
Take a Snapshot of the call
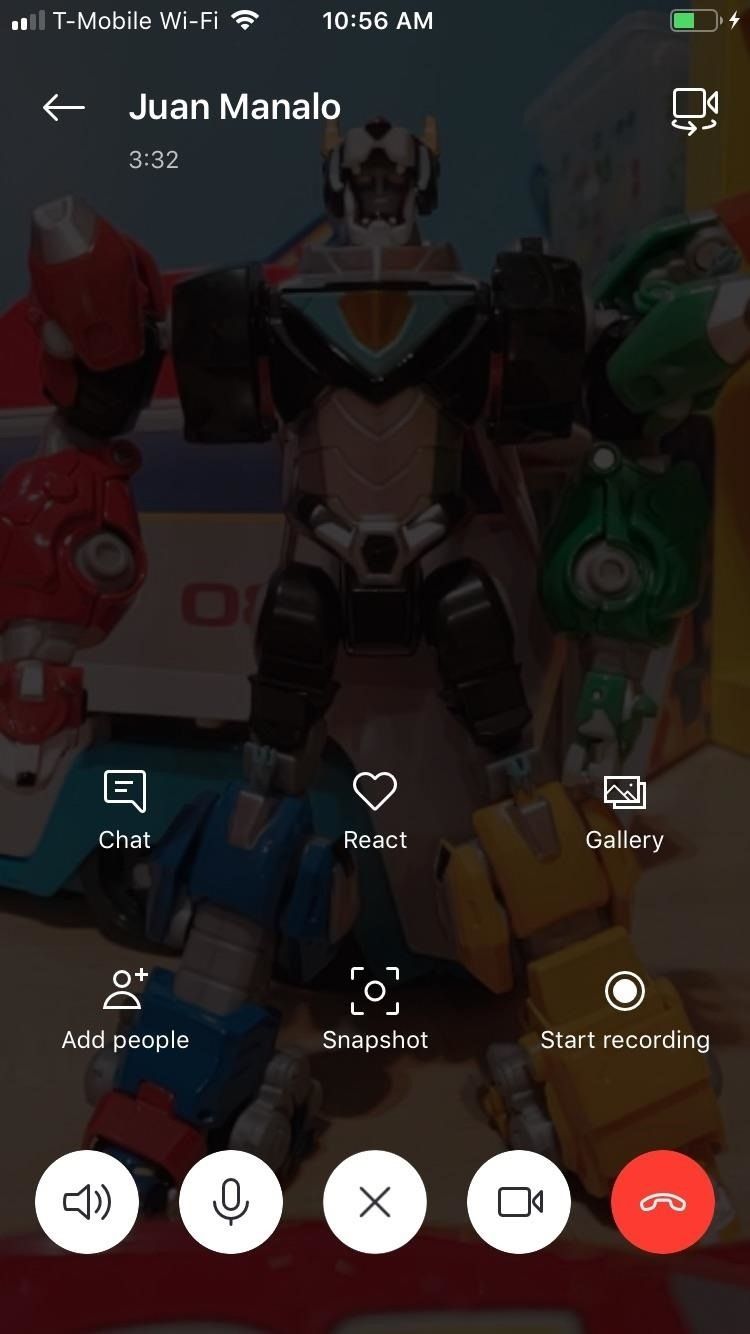coord(375,1010)
